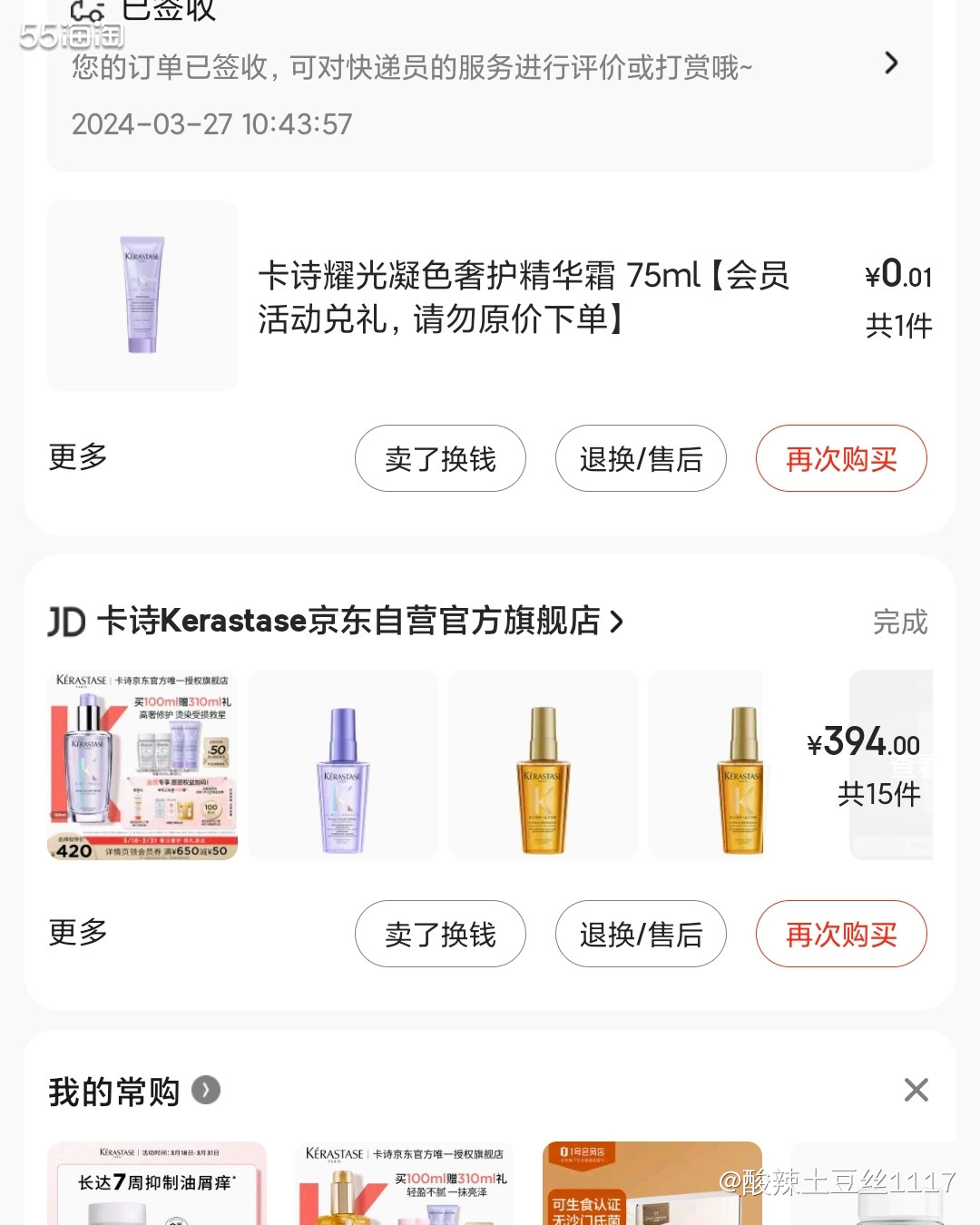The height and width of the screenshot is (1225, 980).
Task: Select 卖了换钱 on the Kerastase store order
Action: click(x=440, y=934)
